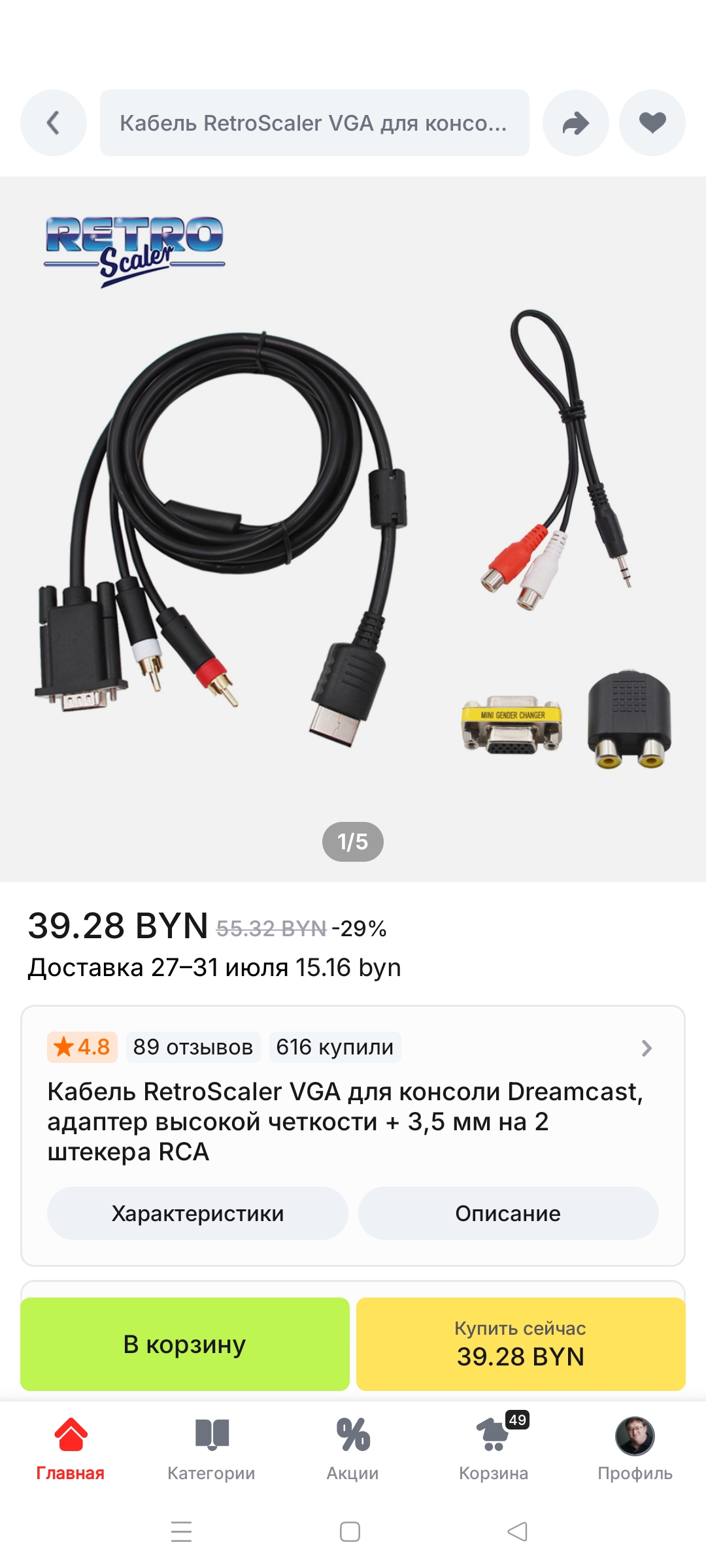Image resolution: width=706 pixels, height=1568 pixels.
Task: Tap the product title search field
Action: click(314, 123)
